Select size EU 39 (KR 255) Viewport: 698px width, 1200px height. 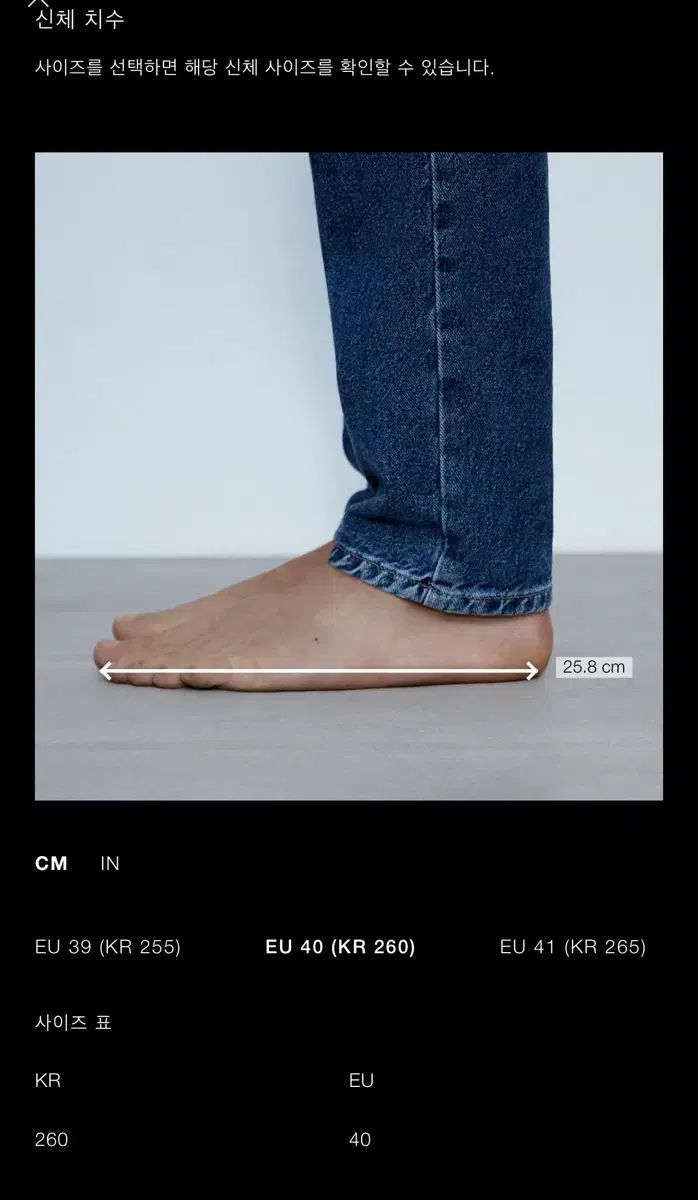108,947
